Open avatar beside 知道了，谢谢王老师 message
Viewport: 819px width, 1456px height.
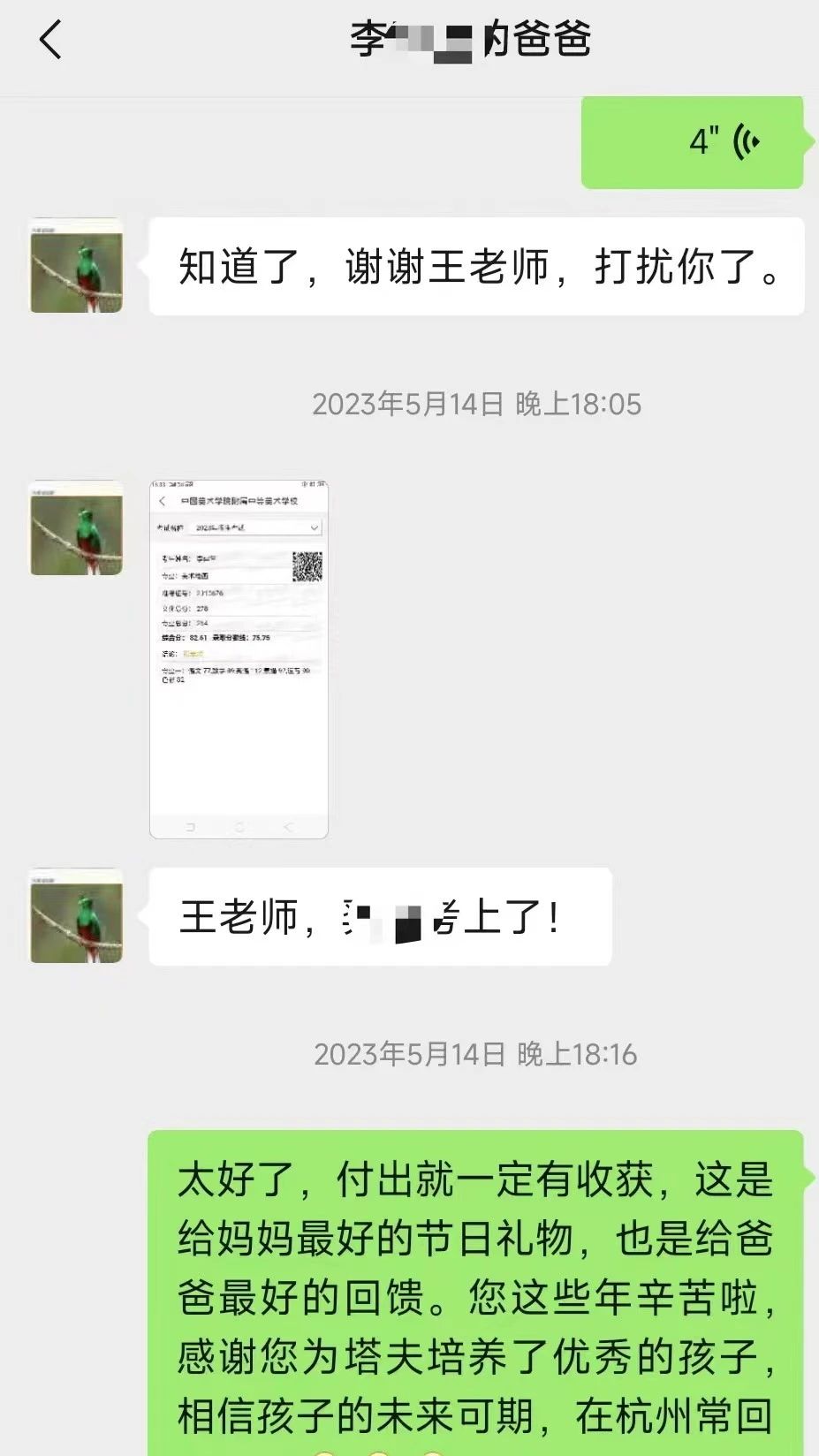[x=77, y=266]
